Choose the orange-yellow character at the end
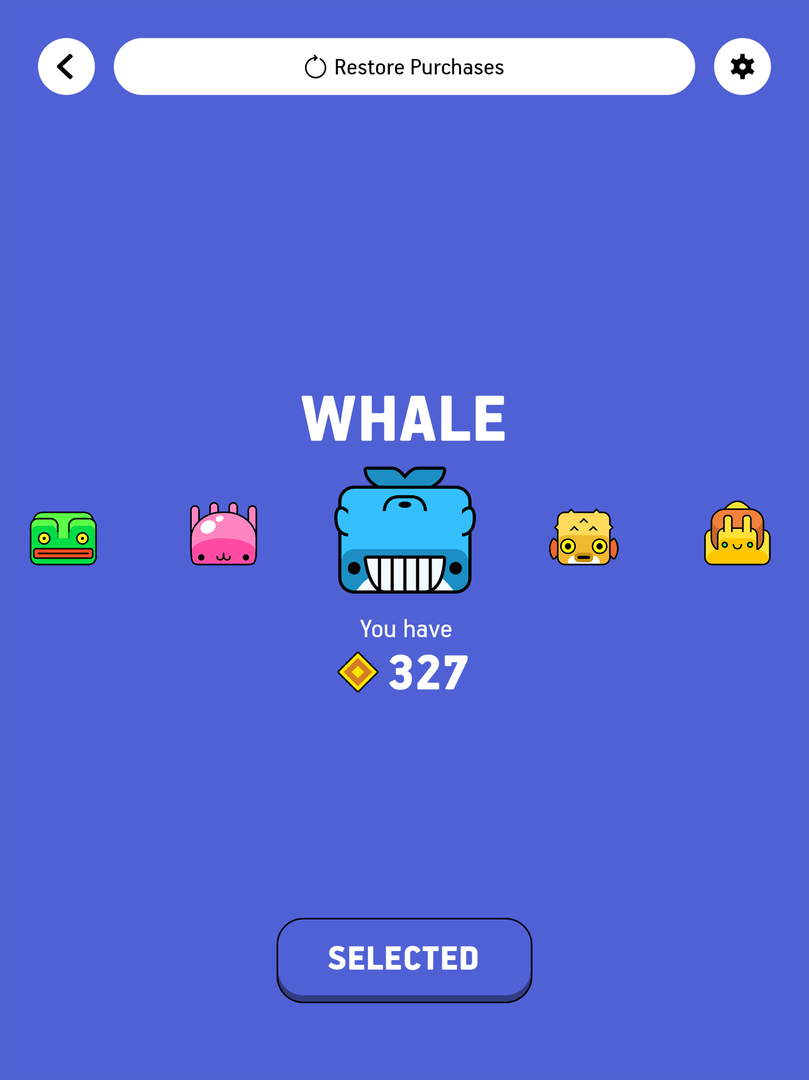The image size is (809, 1080). [737, 535]
